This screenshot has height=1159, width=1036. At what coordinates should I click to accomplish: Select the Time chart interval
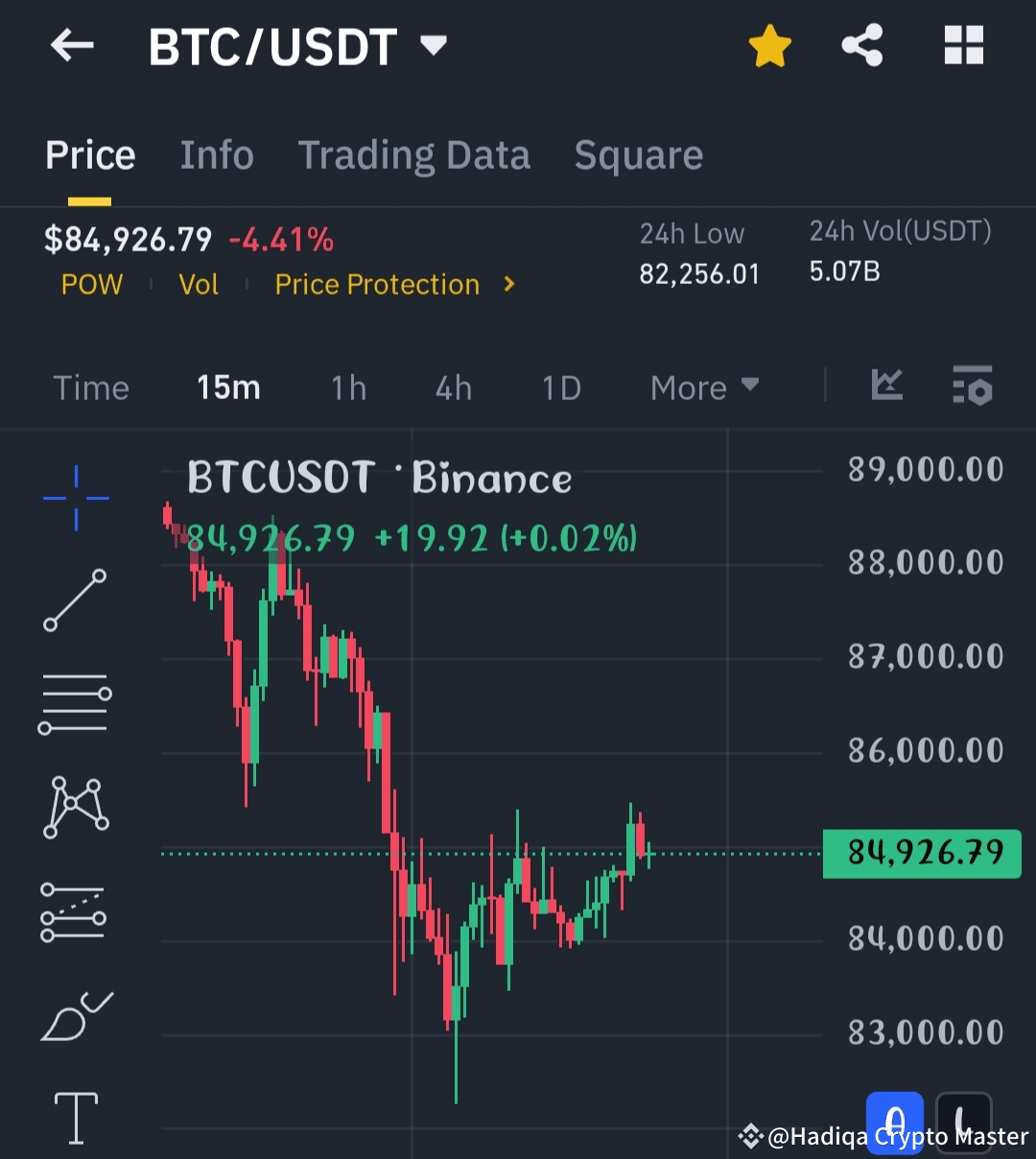91,388
